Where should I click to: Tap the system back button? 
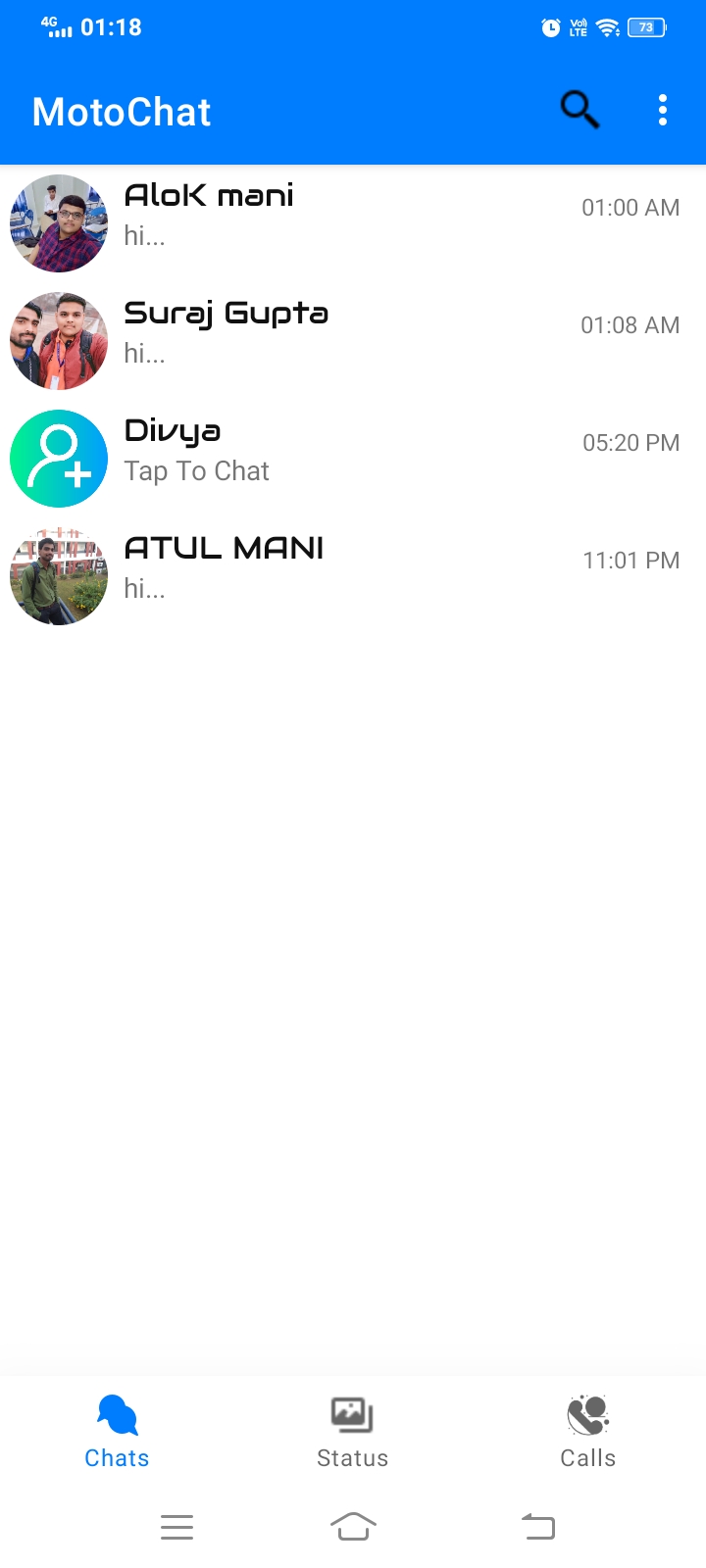[x=537, y=1526]
